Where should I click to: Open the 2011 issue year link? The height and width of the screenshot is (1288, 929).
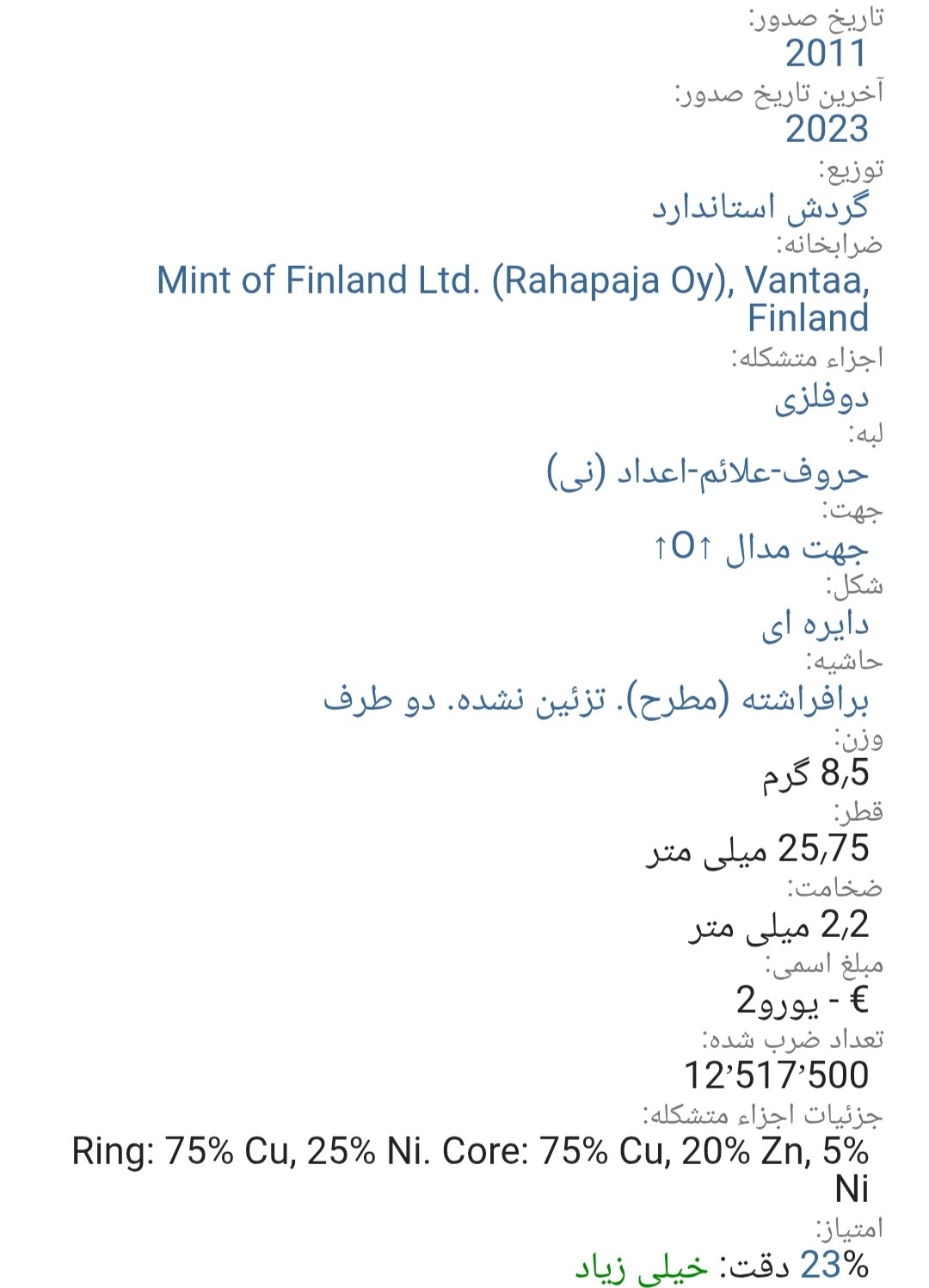tap(826, 54)
